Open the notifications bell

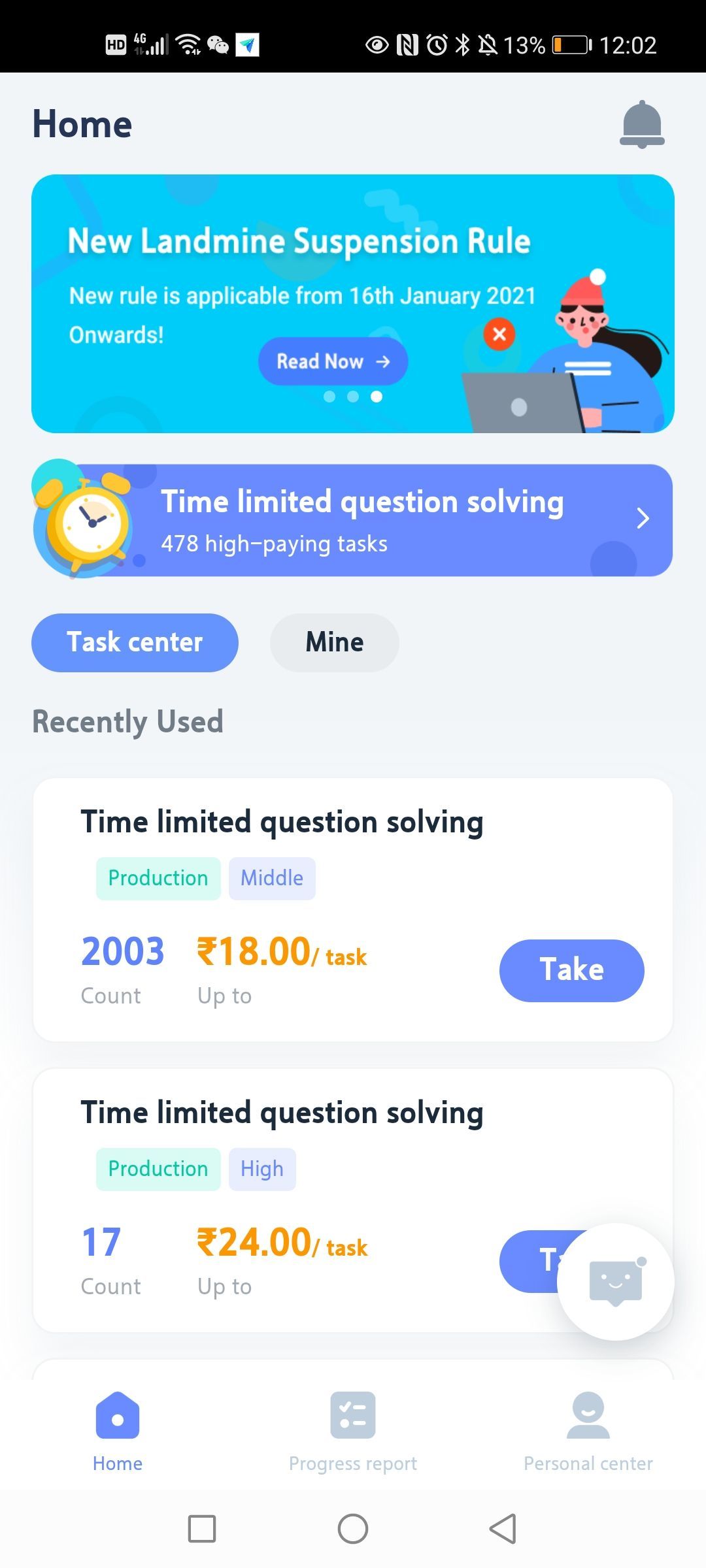click(641, 124)
